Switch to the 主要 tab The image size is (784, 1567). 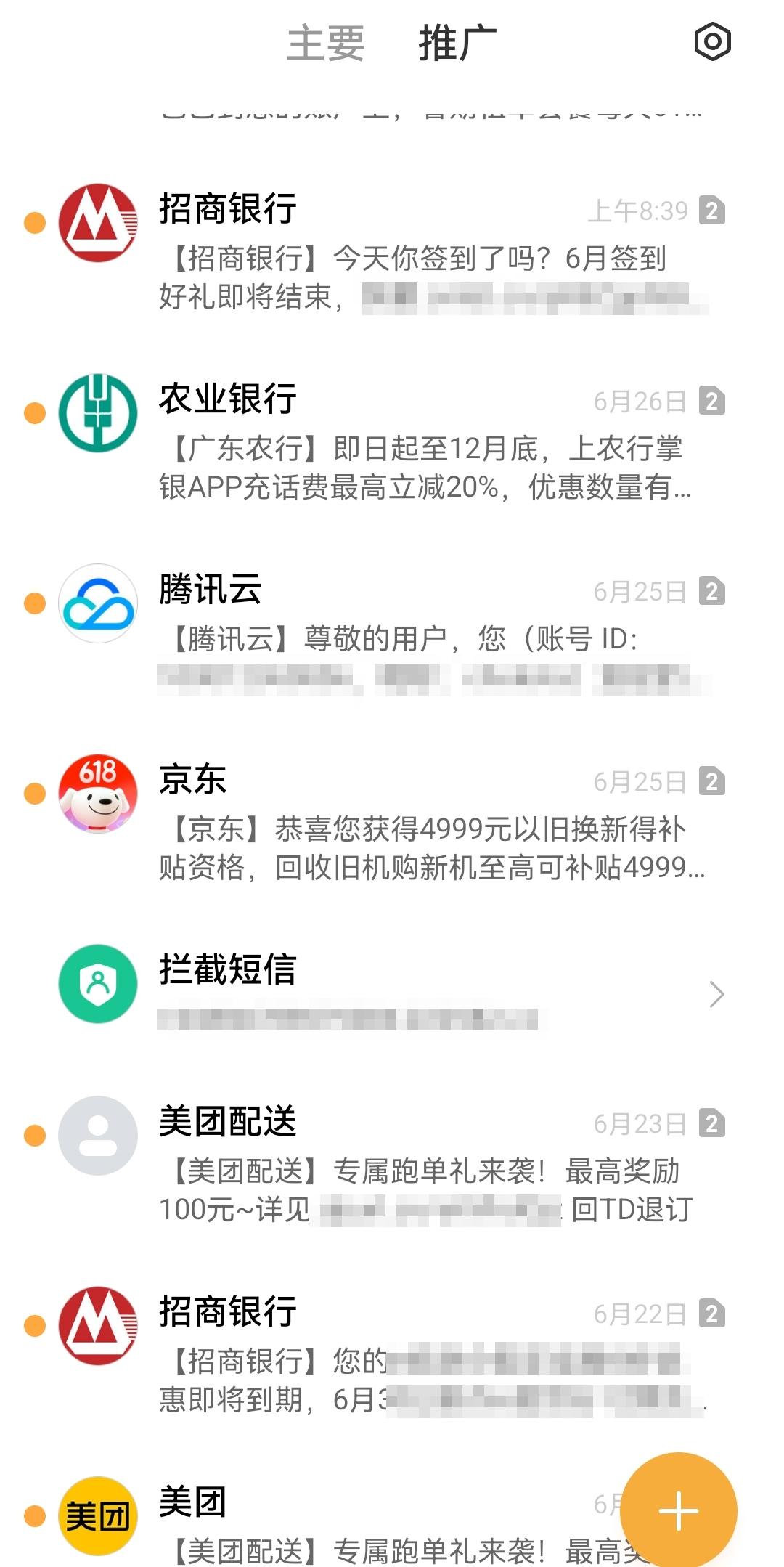pyautogui.click(x=325, y=44)
